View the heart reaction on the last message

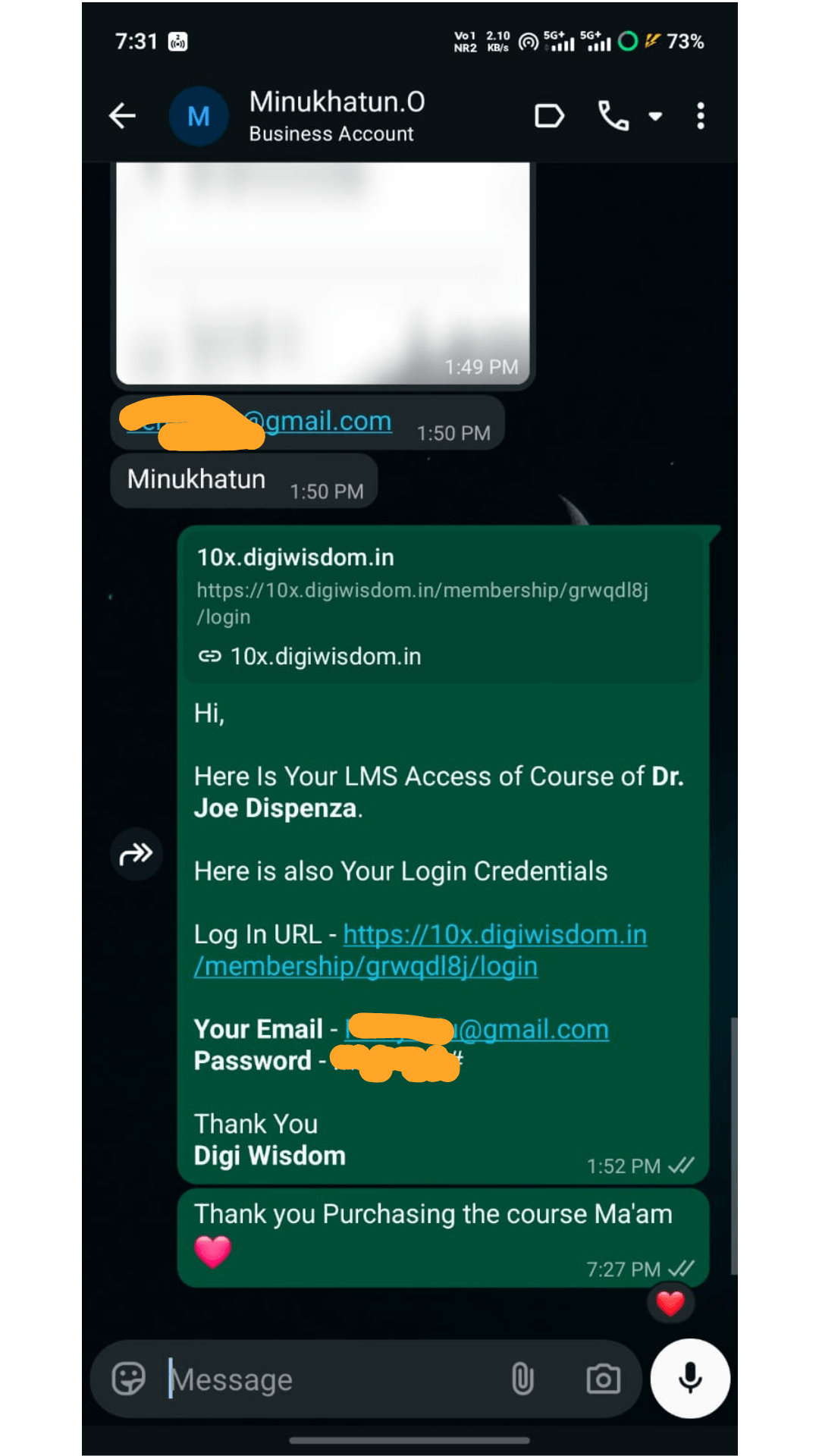tap(670, 1303)
